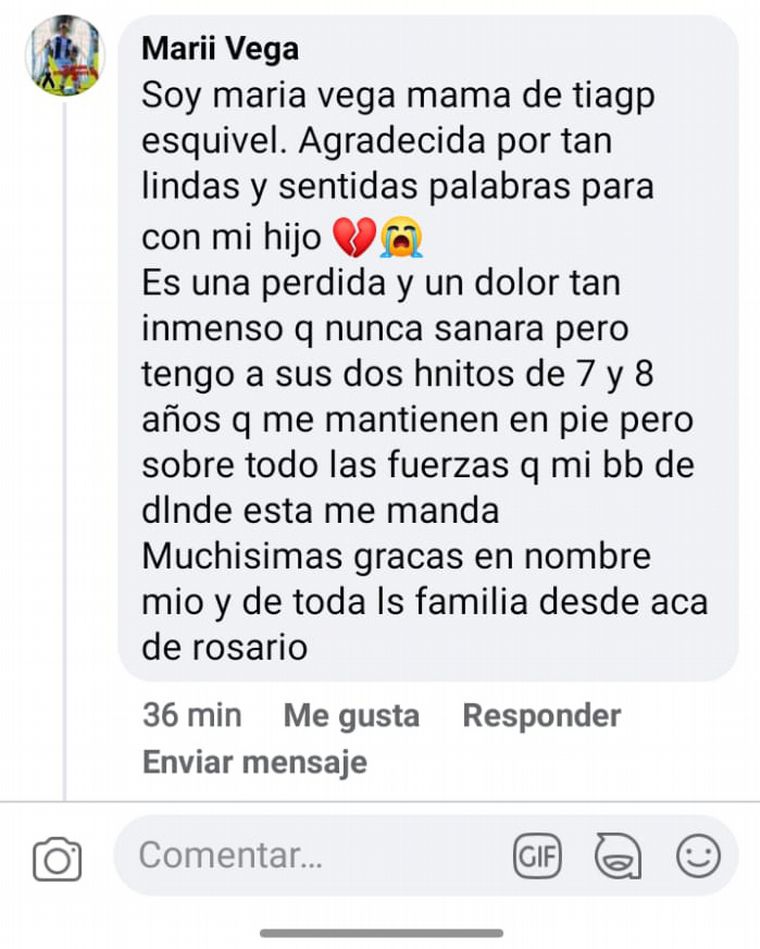Image resolution: width=760 pixels, height=949 pixels.
Task: Open the GIF picker
Action: tap(537, 856)
